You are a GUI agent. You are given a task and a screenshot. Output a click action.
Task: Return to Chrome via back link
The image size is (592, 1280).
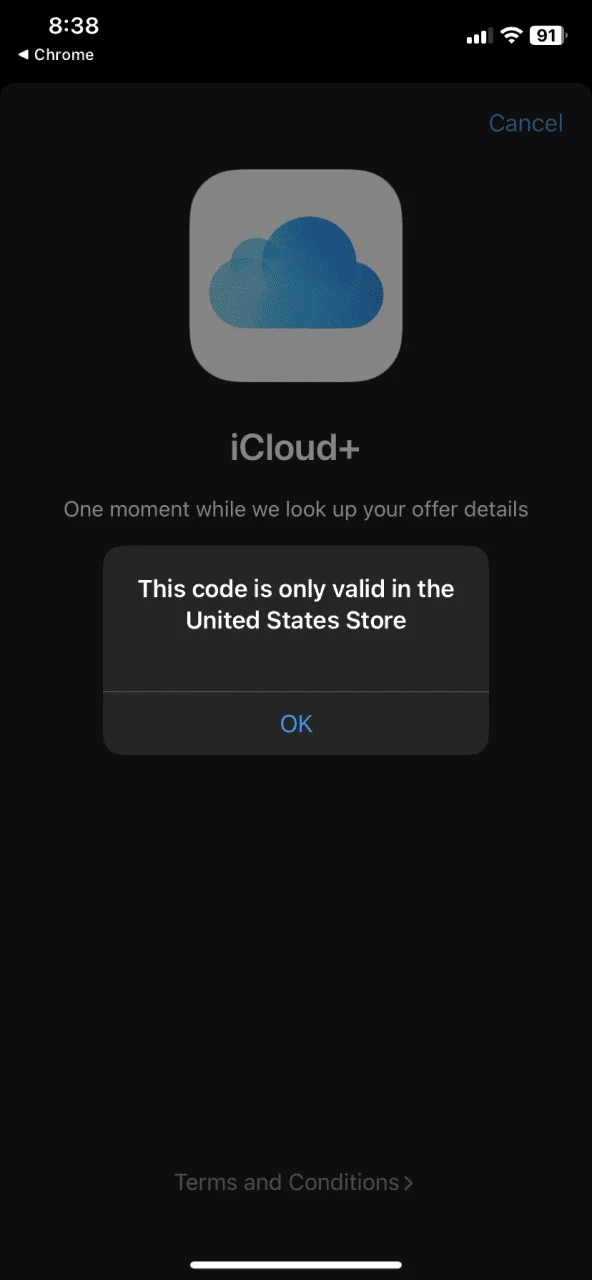pos(56,55)
